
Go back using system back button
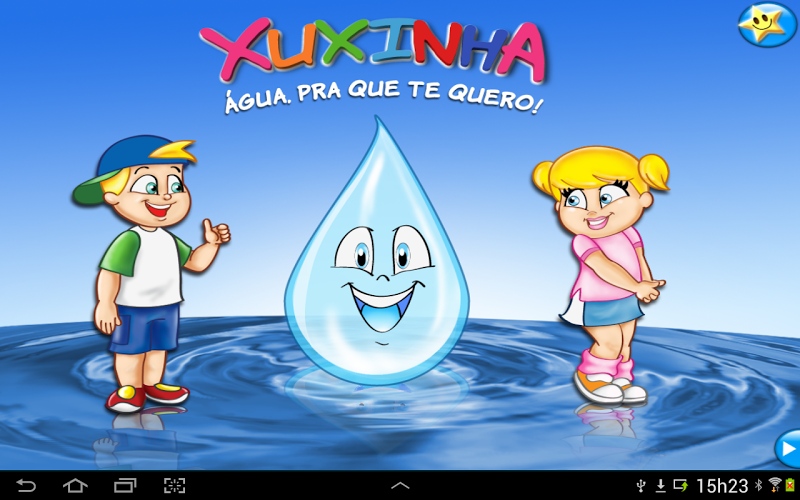click(x=26, y=486)
